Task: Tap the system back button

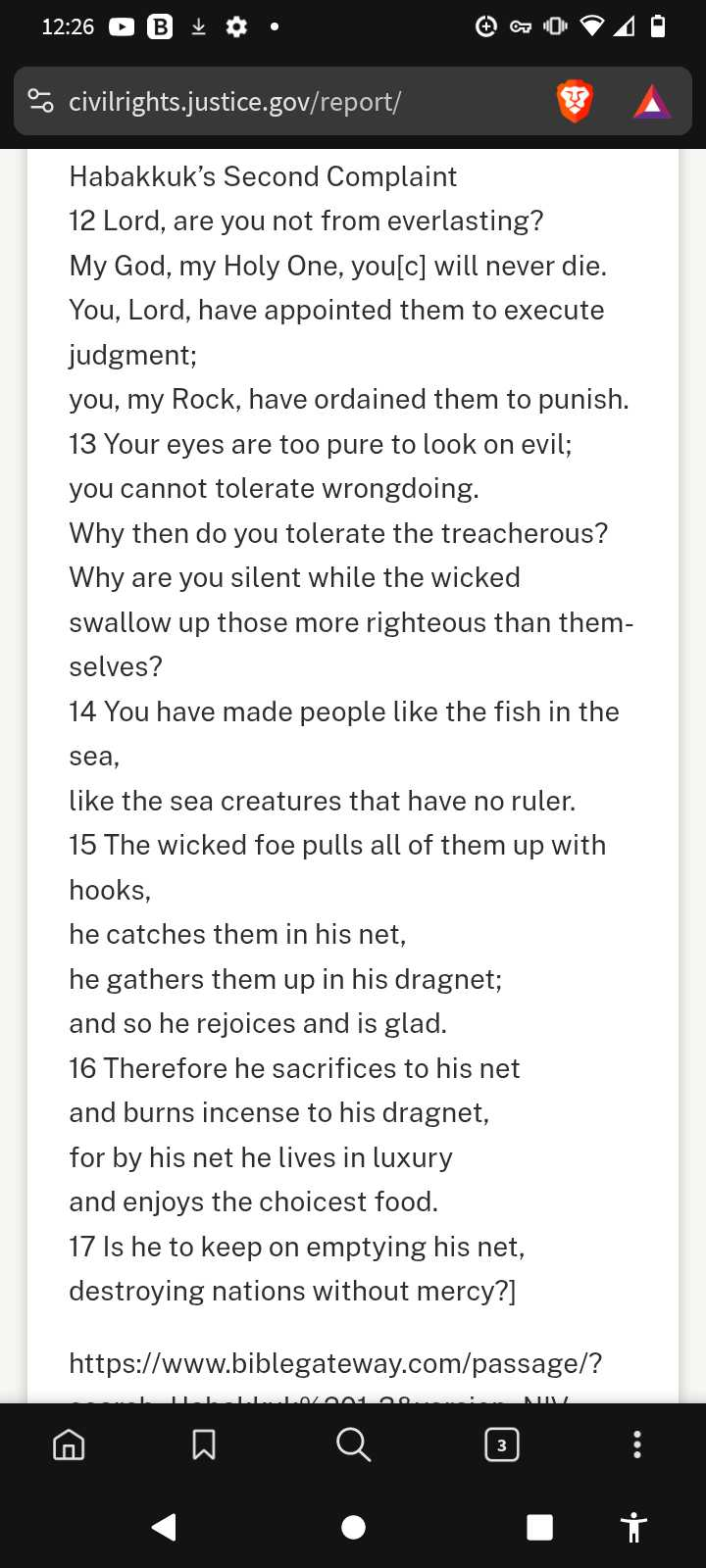Action: pos(165,1527)
